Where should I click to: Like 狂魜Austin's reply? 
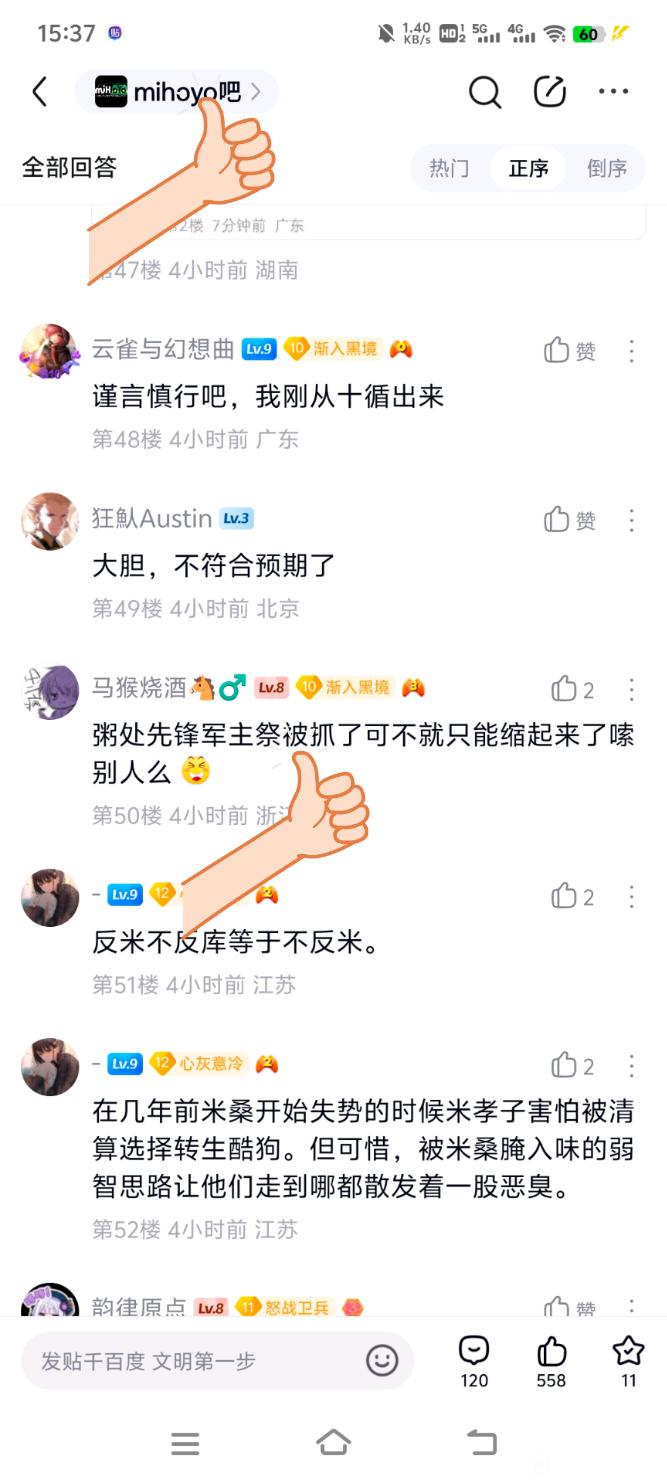pos(570,520)
